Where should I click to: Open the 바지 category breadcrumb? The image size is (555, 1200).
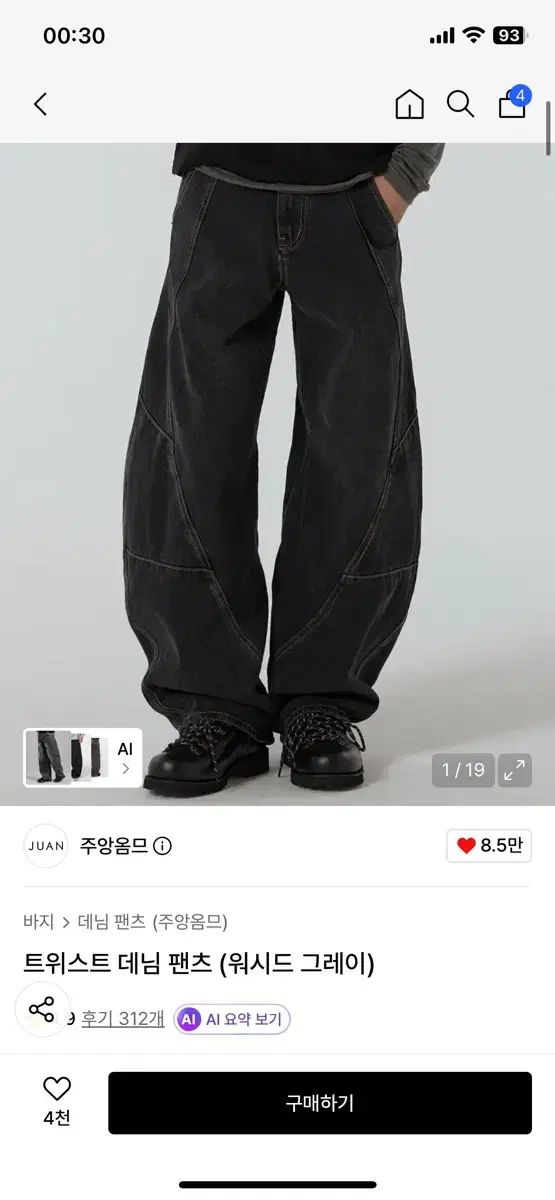pyautogui.click(x=39, y=922)
